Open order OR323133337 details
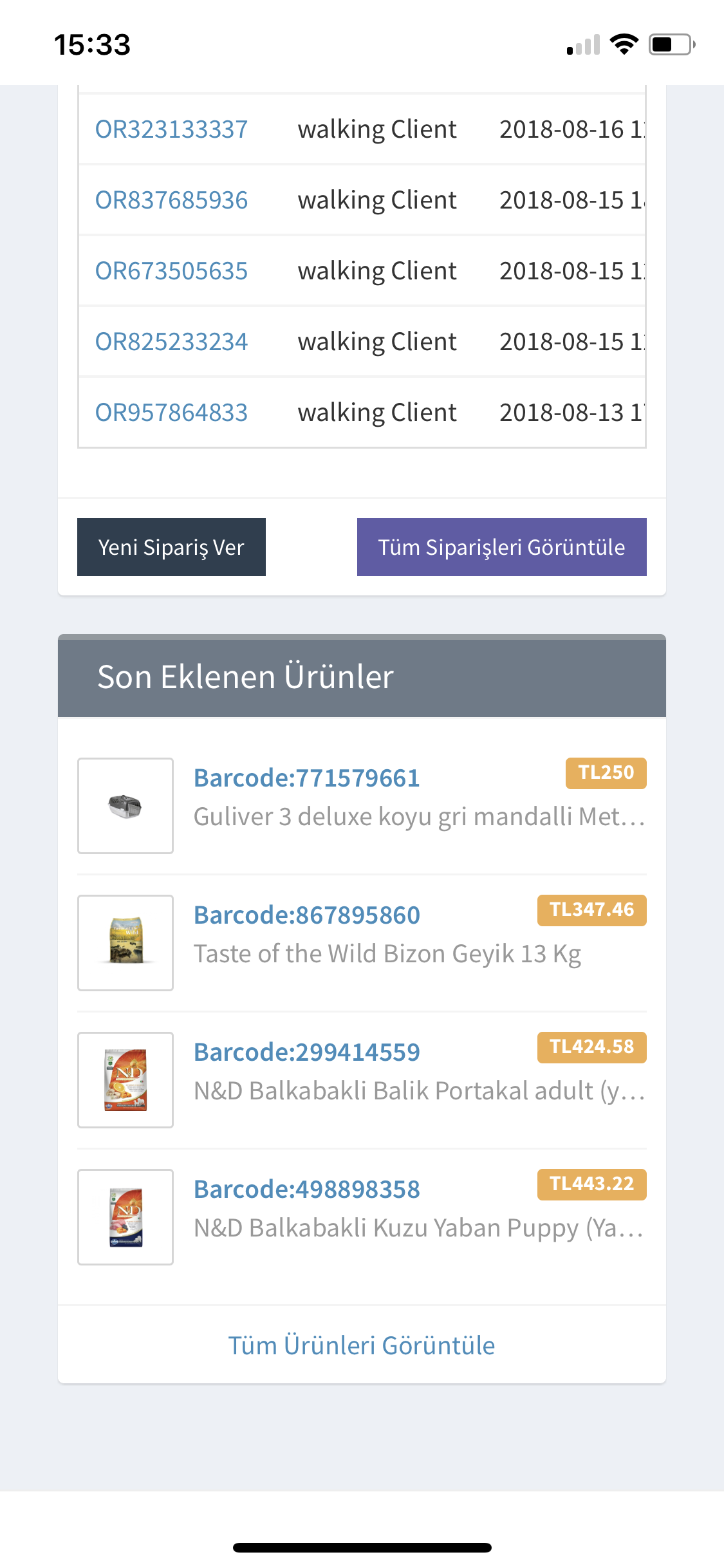724x1568 pixels. [x=171, y=128]
